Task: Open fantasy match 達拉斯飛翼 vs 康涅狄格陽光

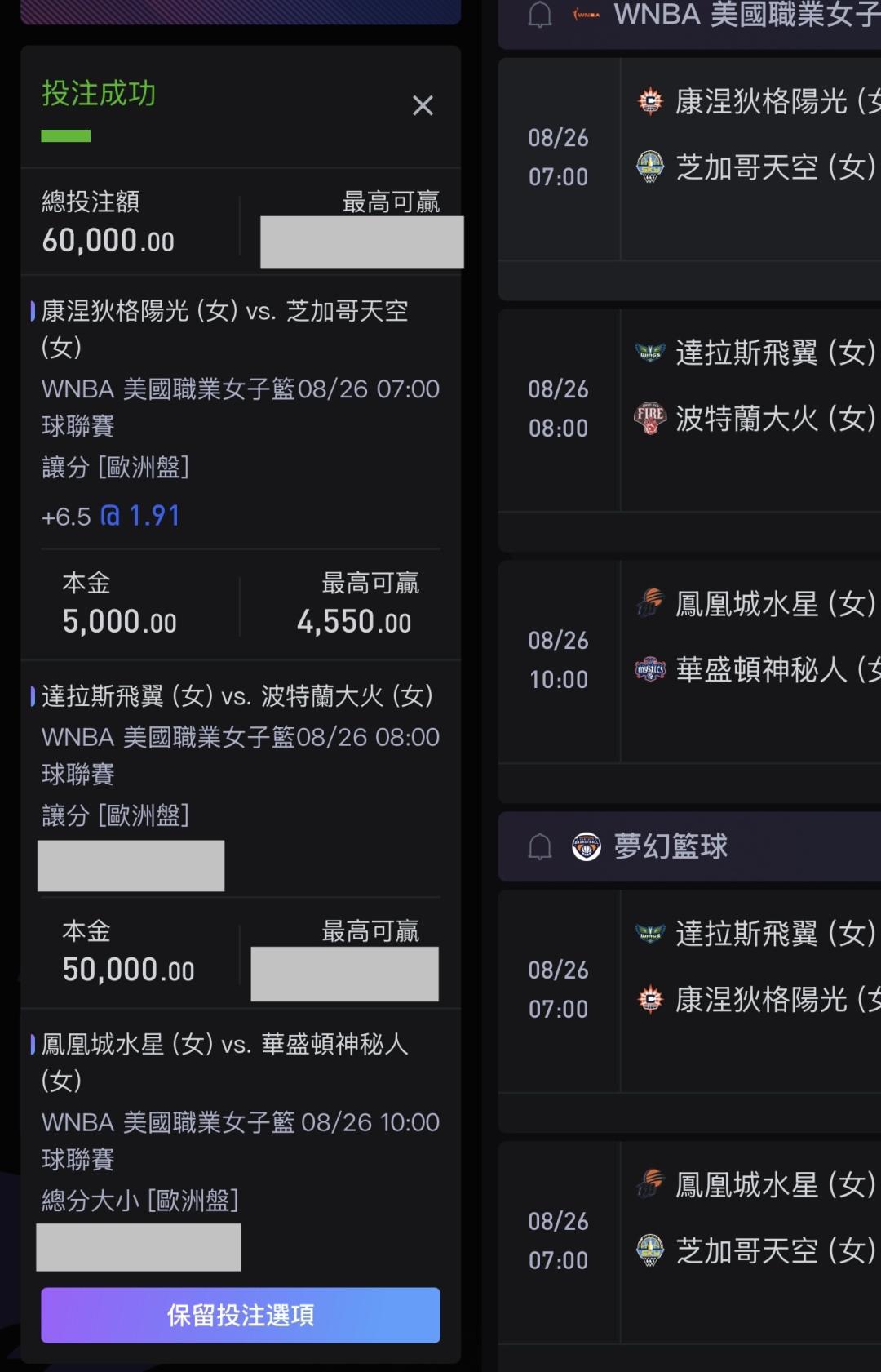Action: point(690,991)
